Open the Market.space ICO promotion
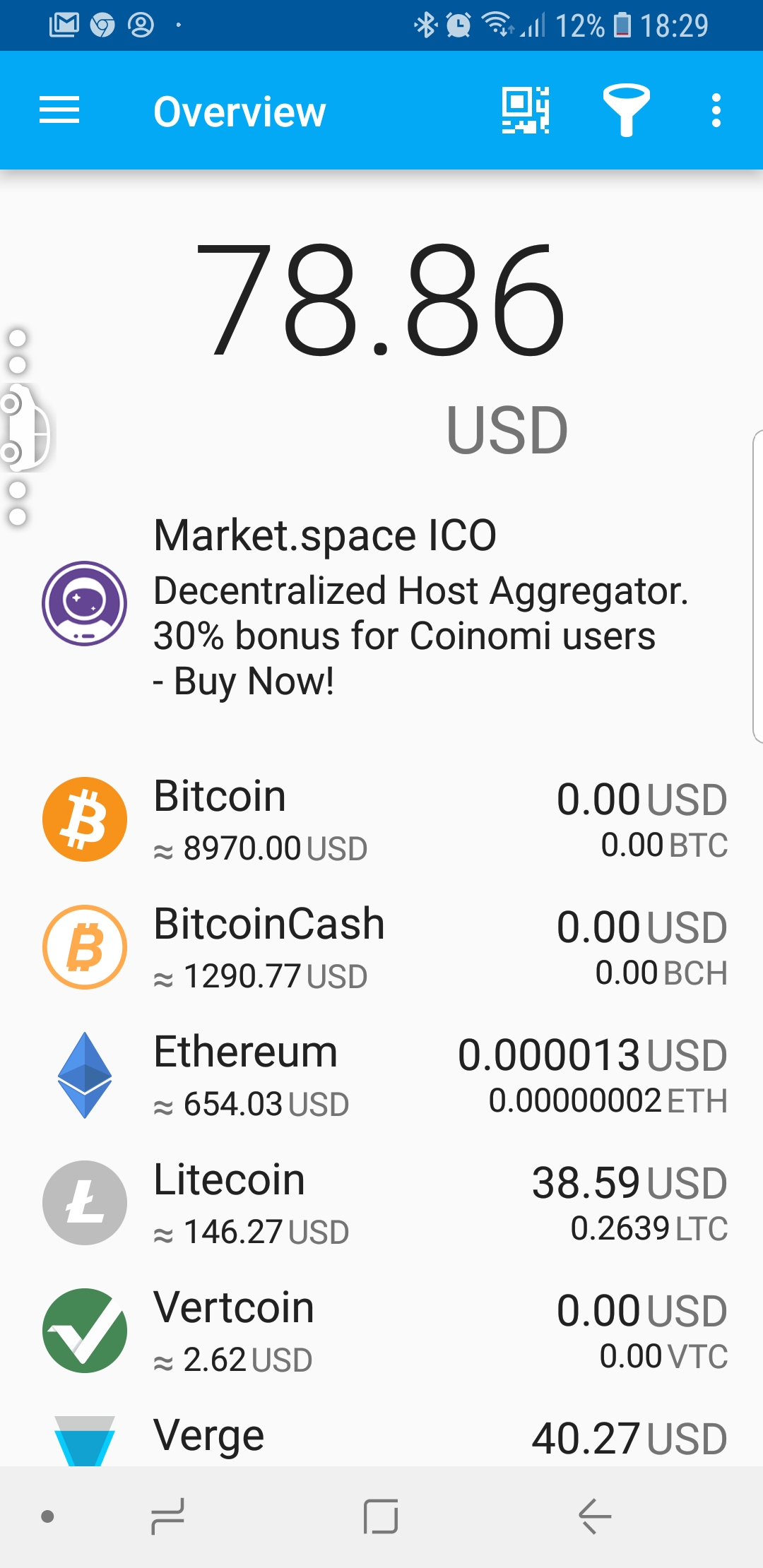The width and height of the screenshot is (763, 1568). (x=381, y=606)
